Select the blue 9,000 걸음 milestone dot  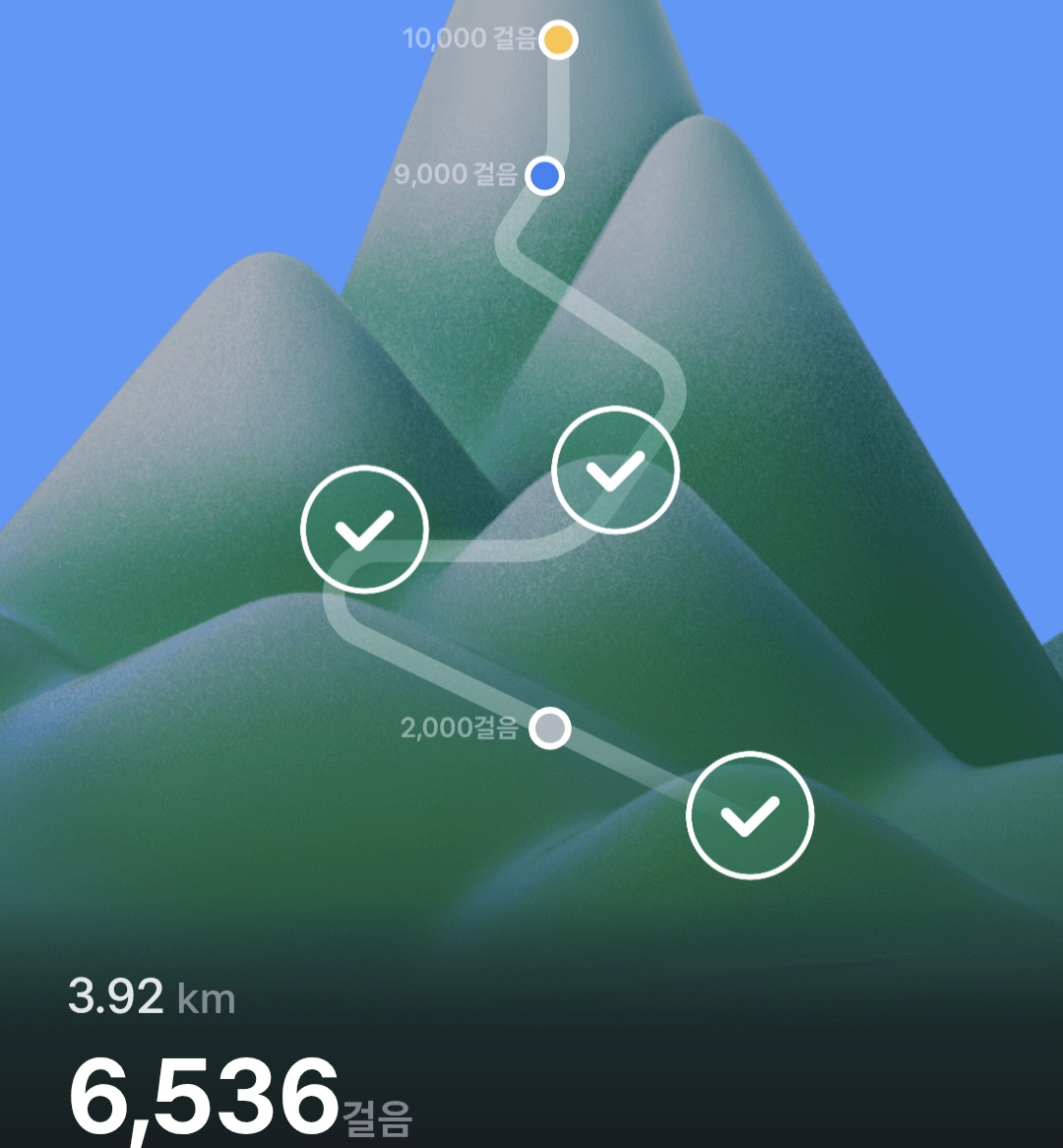click(543, 176)
